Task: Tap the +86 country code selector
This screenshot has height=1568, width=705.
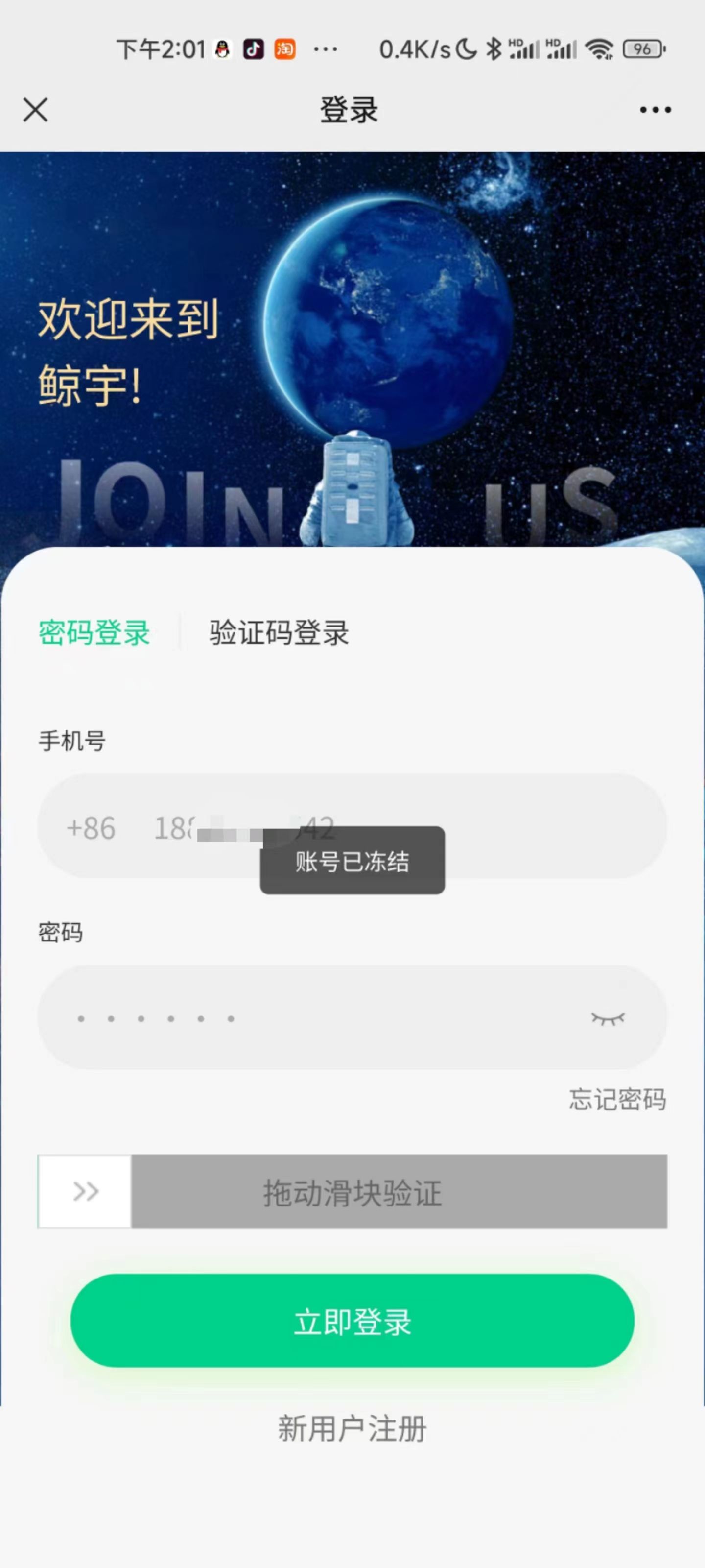Action: point(91,828)
